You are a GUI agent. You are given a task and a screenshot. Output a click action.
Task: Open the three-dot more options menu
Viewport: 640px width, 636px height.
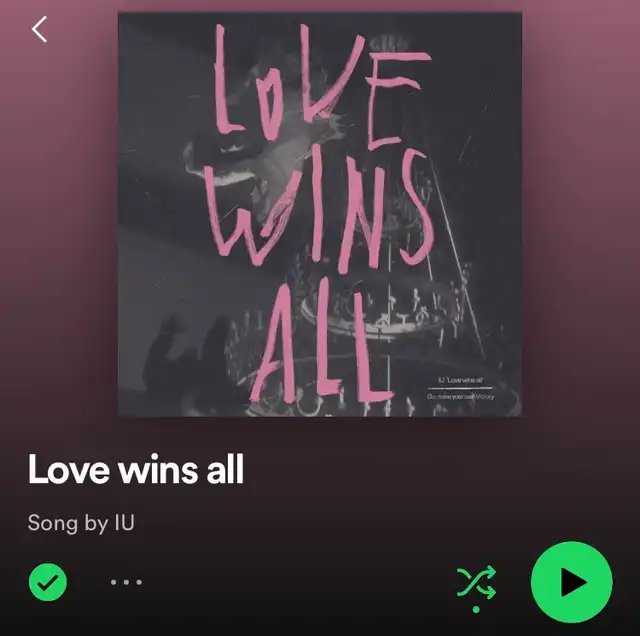point(126,582)
